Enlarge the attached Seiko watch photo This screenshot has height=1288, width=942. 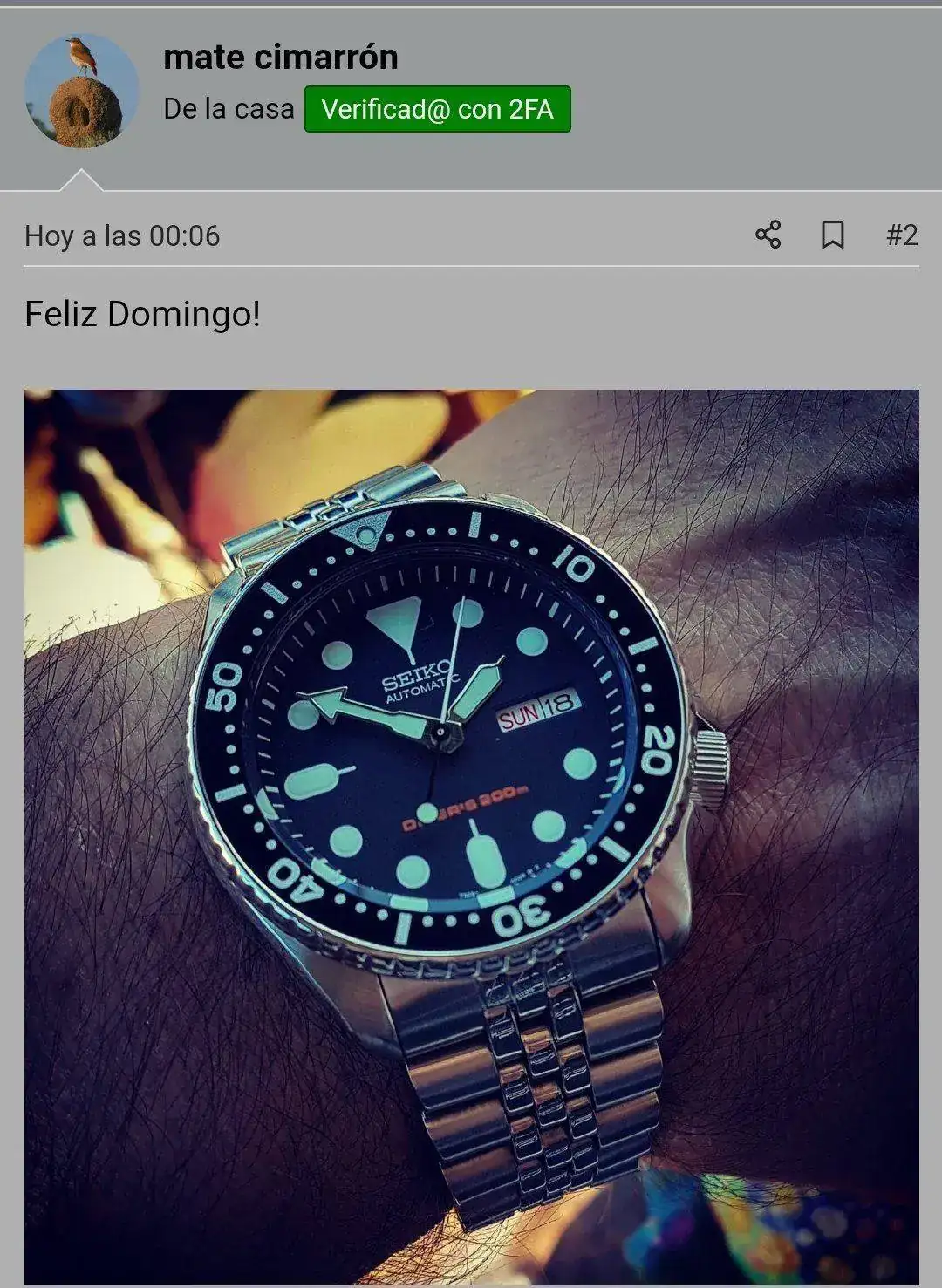click(x=471, y=835)
